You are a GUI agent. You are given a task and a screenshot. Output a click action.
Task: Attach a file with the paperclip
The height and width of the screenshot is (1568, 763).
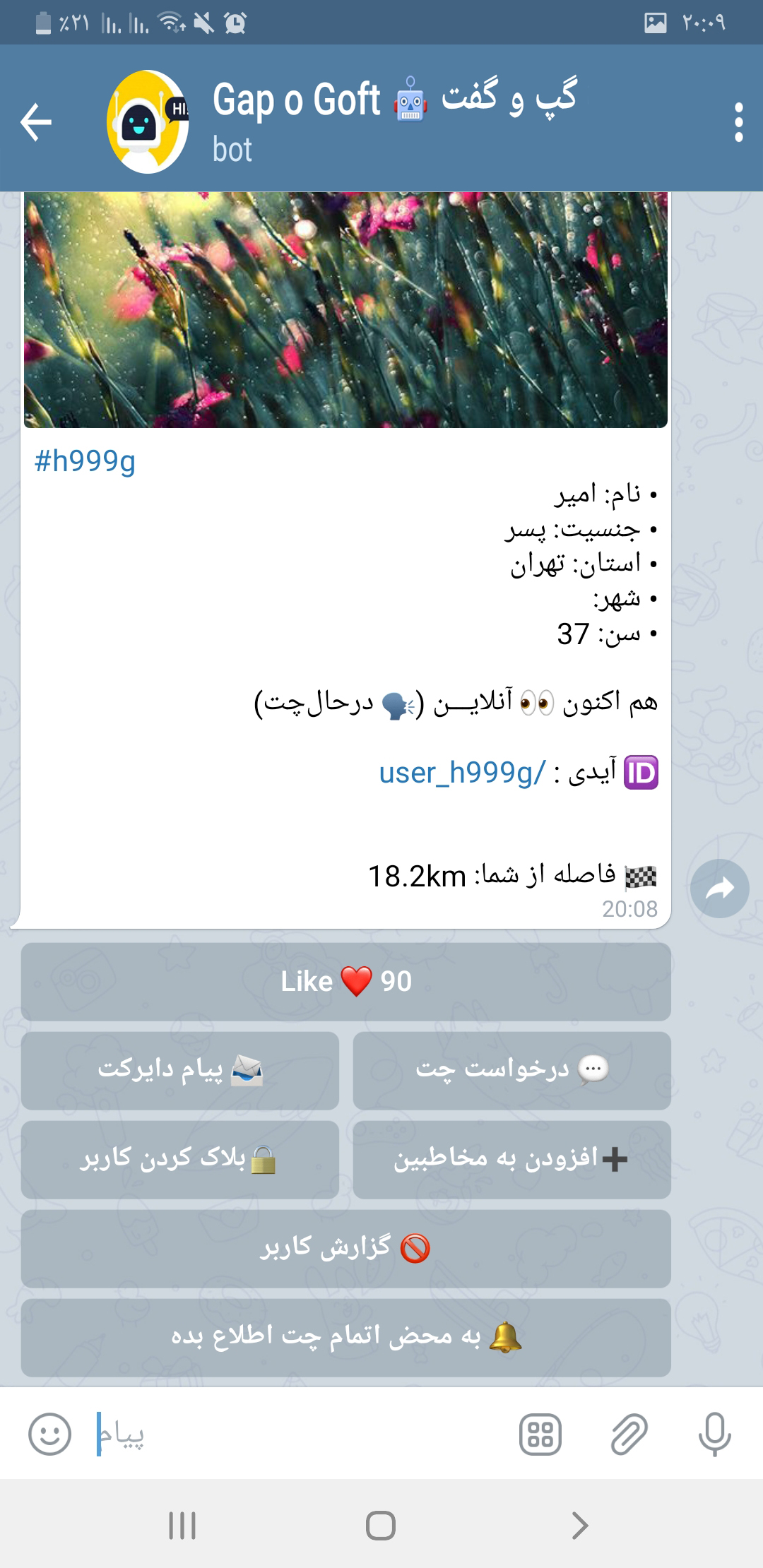[628, 1435]
